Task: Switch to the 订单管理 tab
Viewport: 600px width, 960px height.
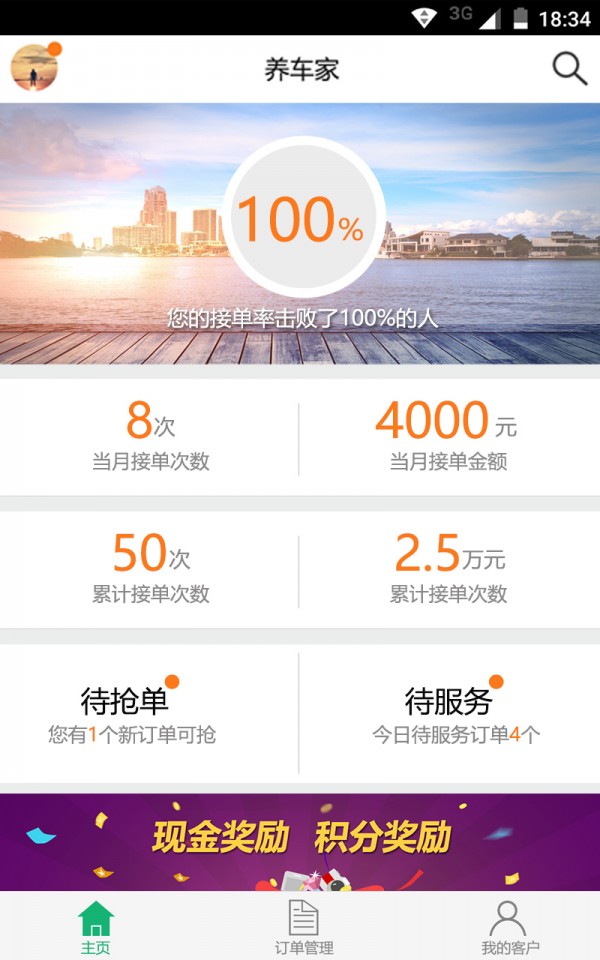Action: [x=303, y=927]
